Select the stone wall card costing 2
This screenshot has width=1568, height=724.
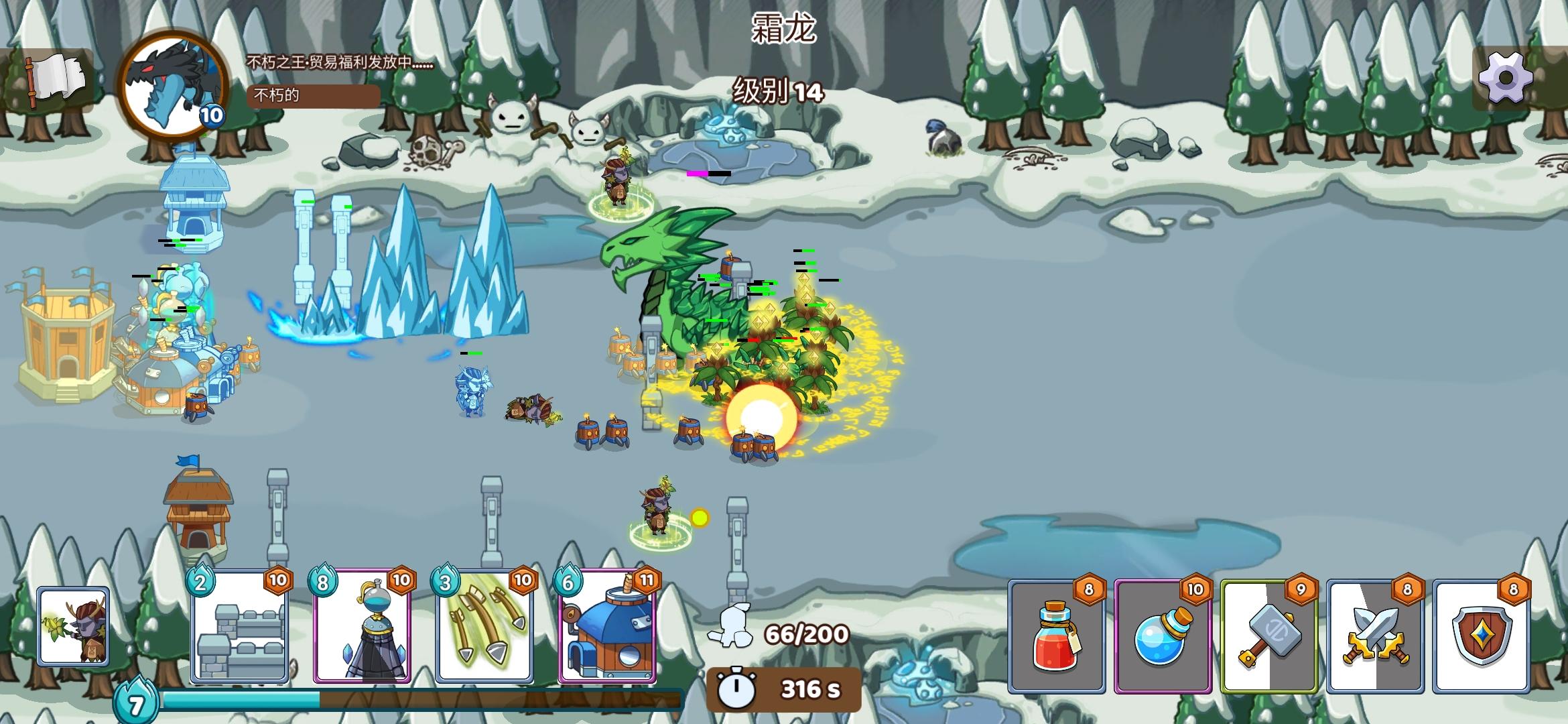tap(240, 627)
